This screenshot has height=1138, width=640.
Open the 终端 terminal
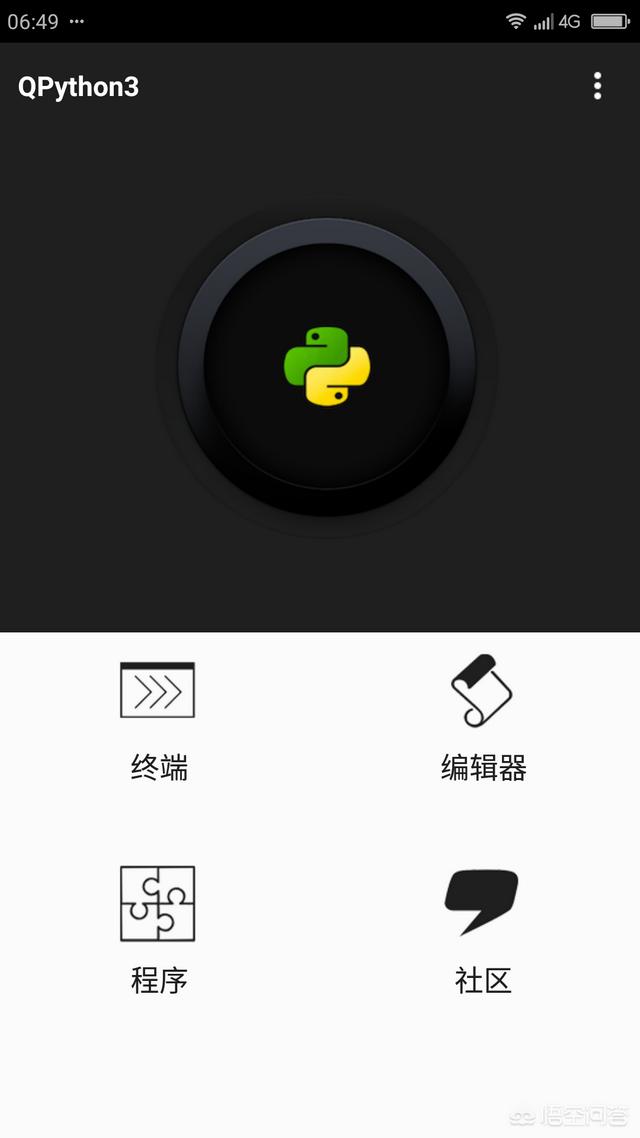pos(158,720)
